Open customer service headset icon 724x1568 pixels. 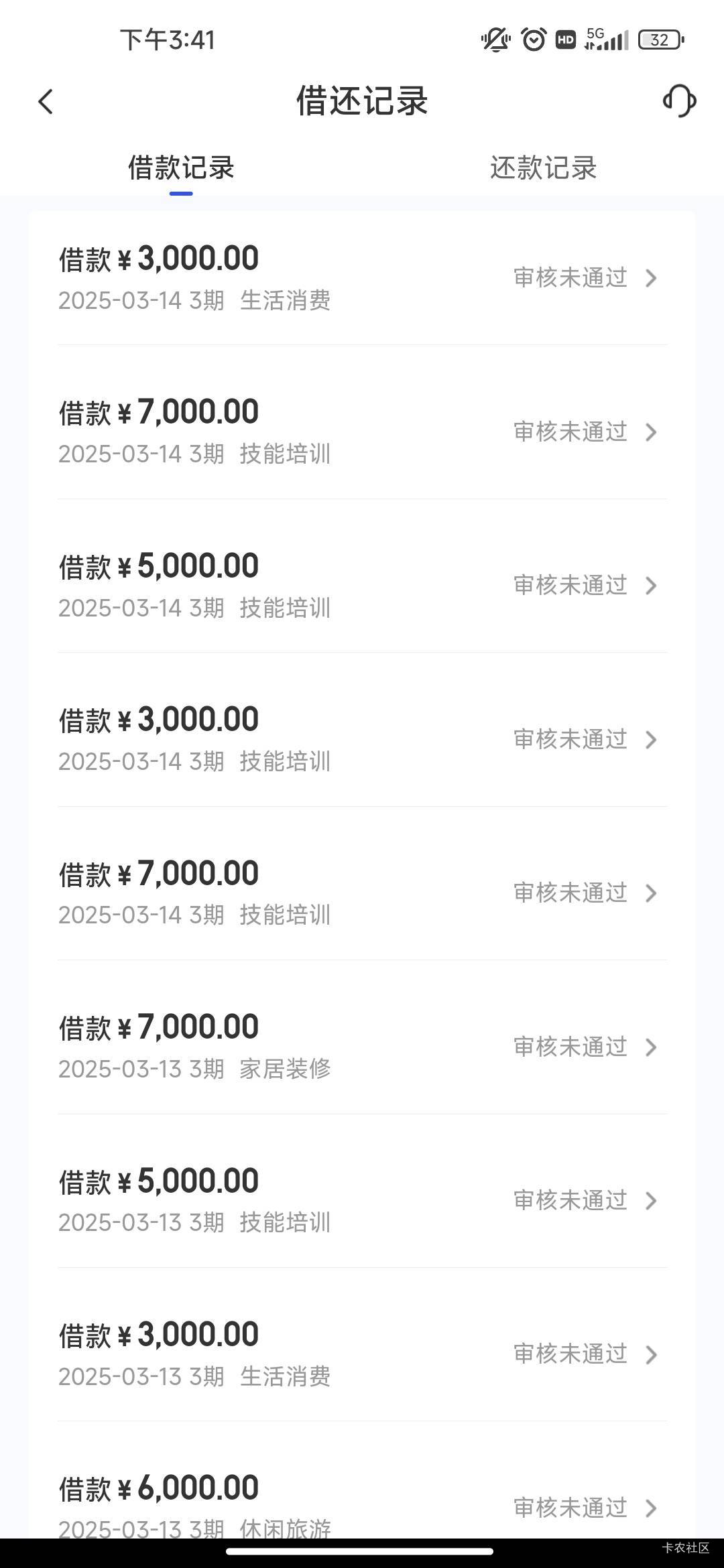click(679, 101)
